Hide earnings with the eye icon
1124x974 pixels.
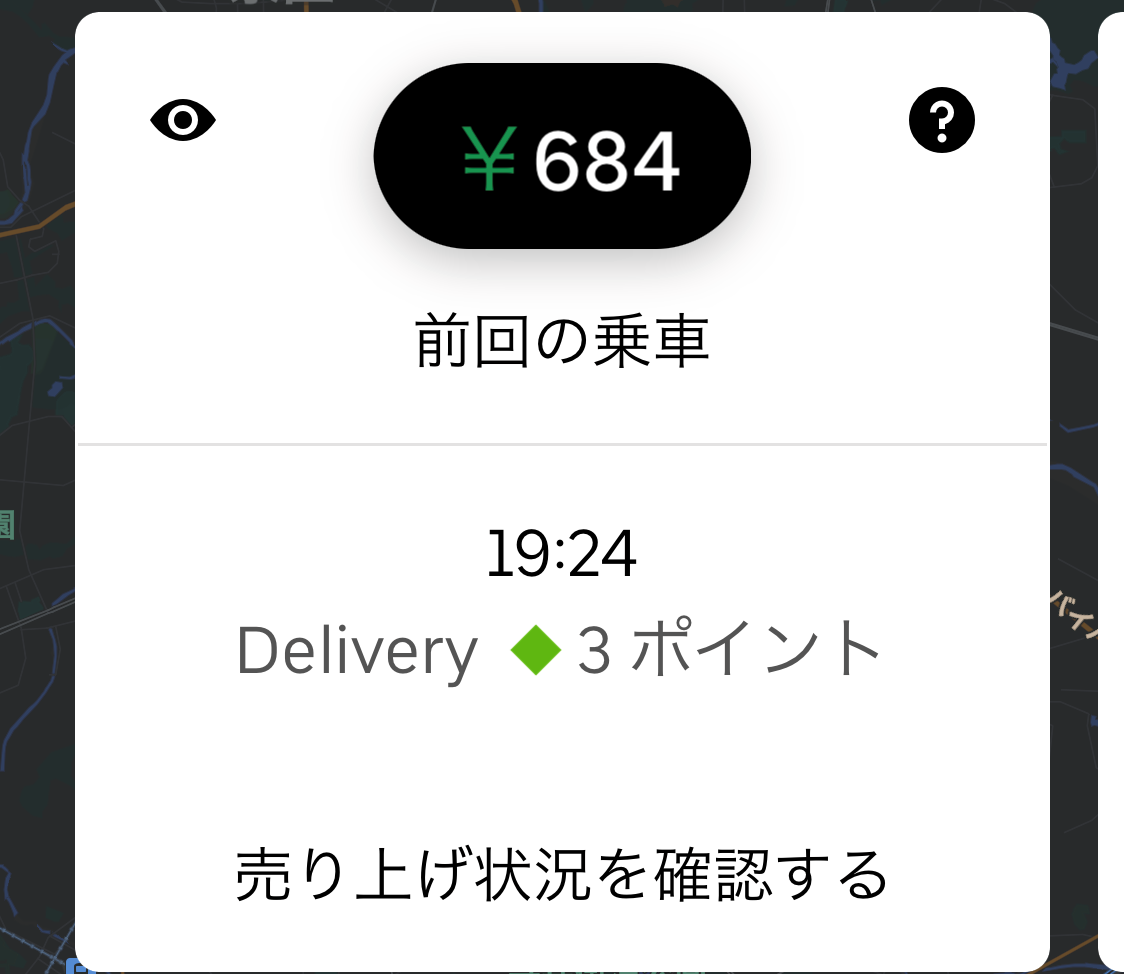pos(183,120)
